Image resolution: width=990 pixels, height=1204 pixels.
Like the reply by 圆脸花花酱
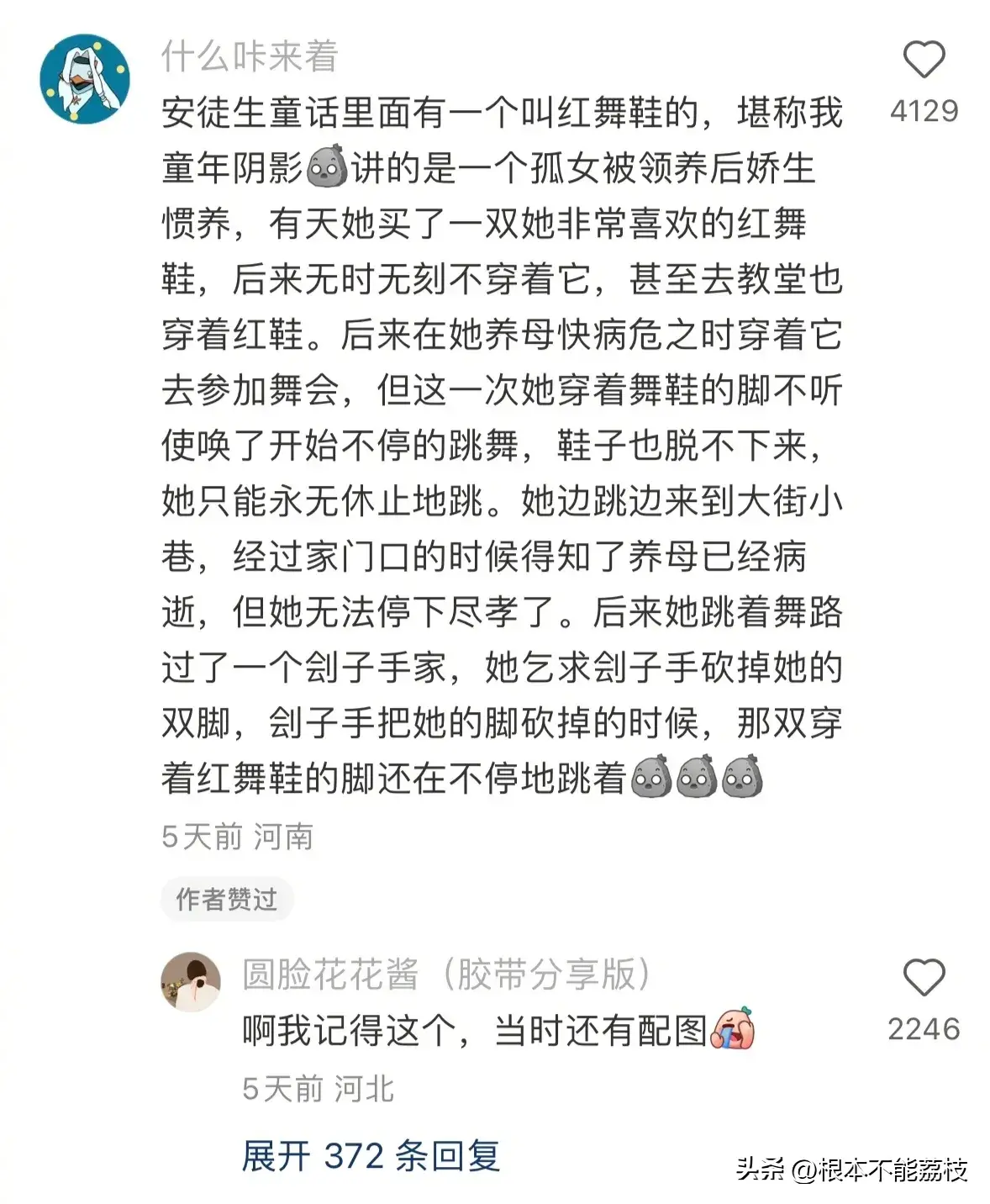[924, 978]
